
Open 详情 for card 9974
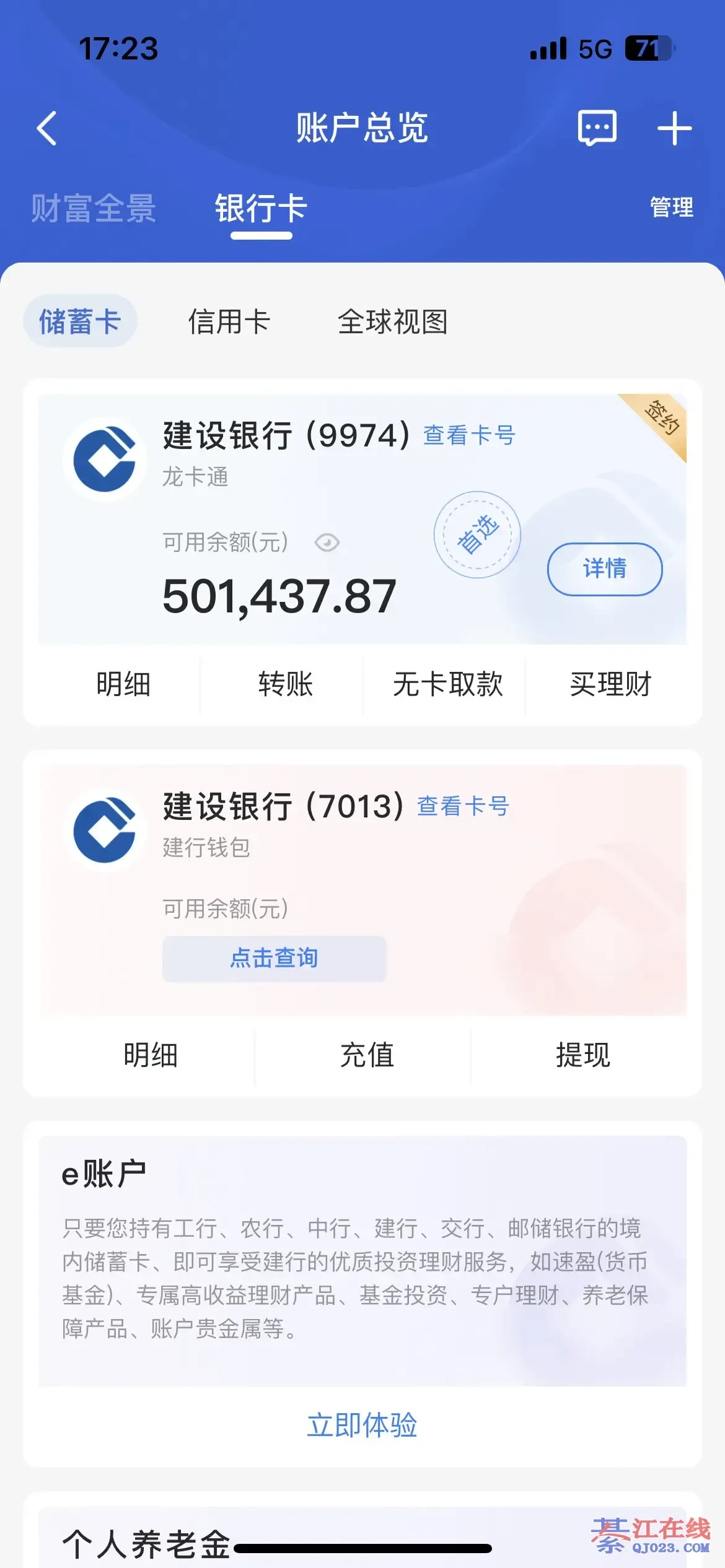604,568
